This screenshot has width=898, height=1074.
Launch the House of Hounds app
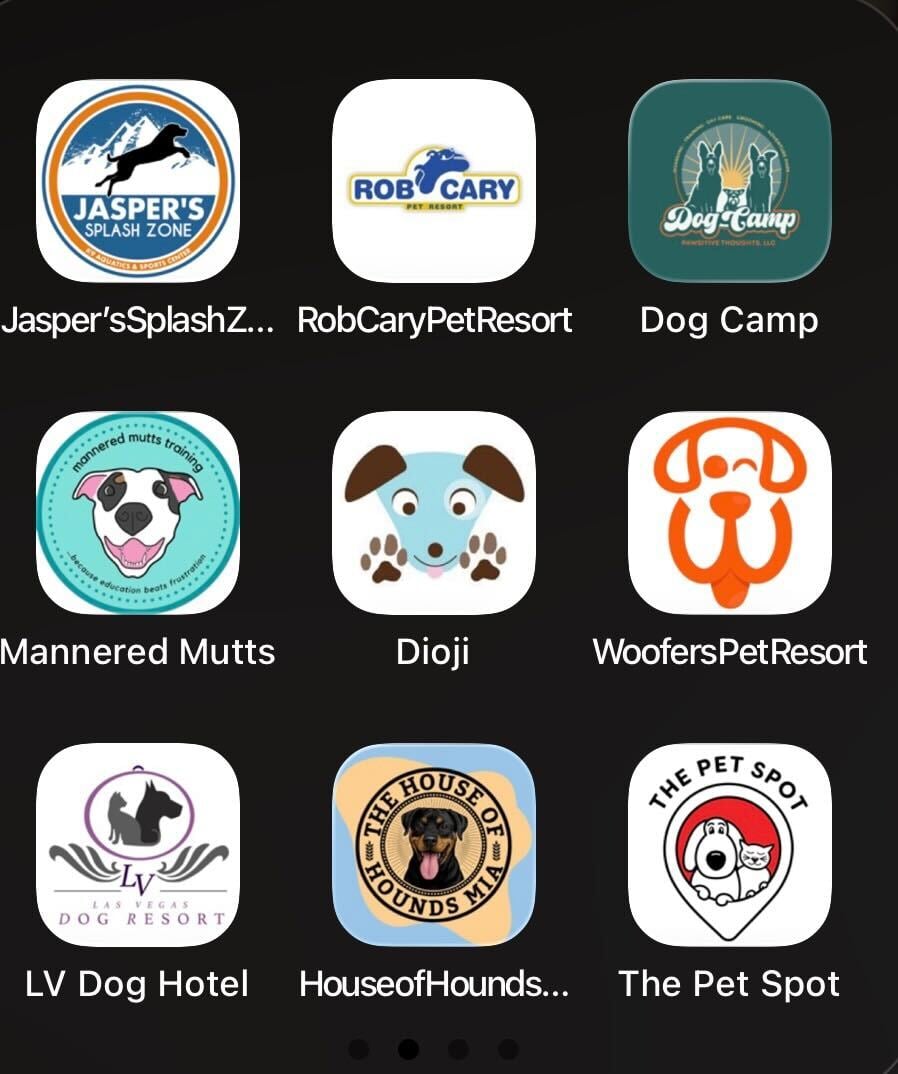click(x=434, y=845)
